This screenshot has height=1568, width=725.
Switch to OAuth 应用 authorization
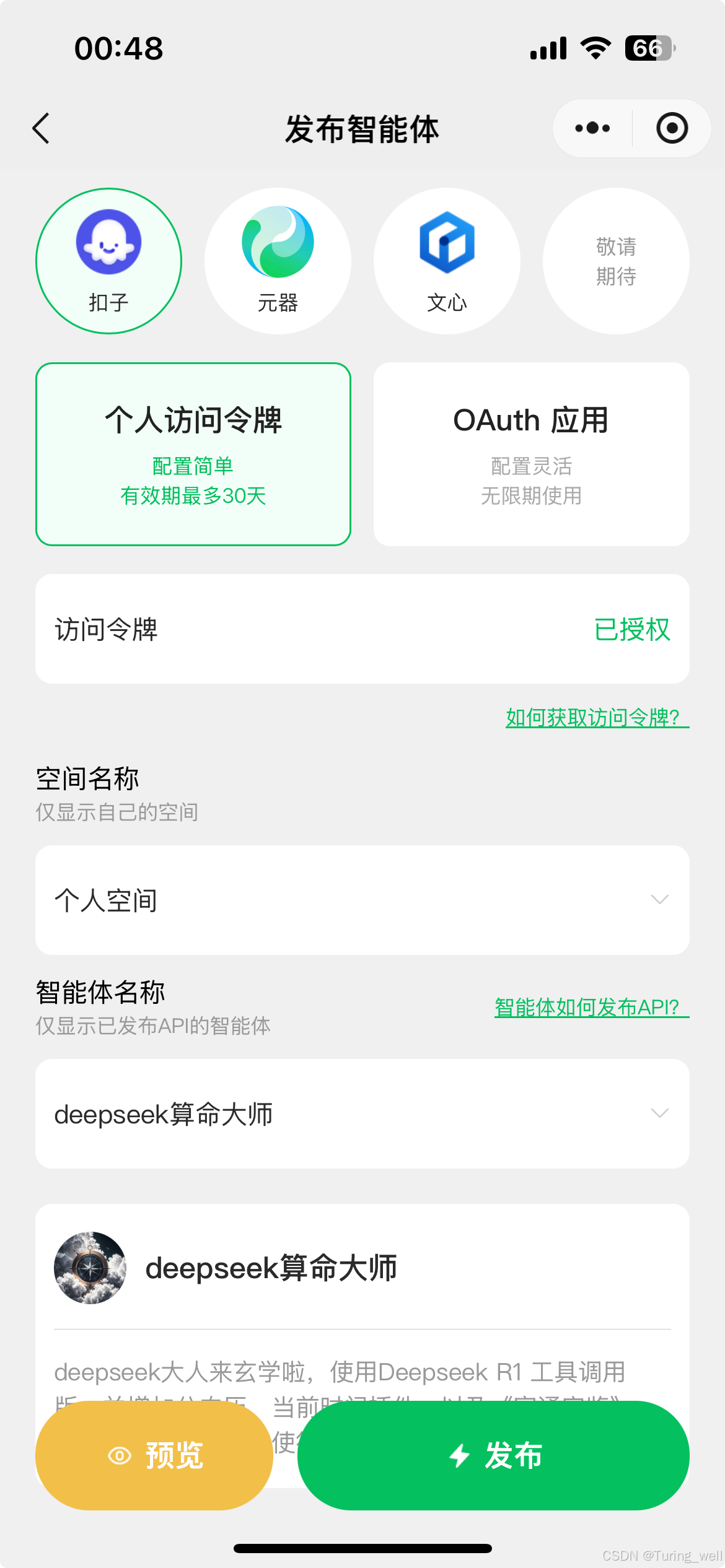pyautogui.click(x=531, y=454)
